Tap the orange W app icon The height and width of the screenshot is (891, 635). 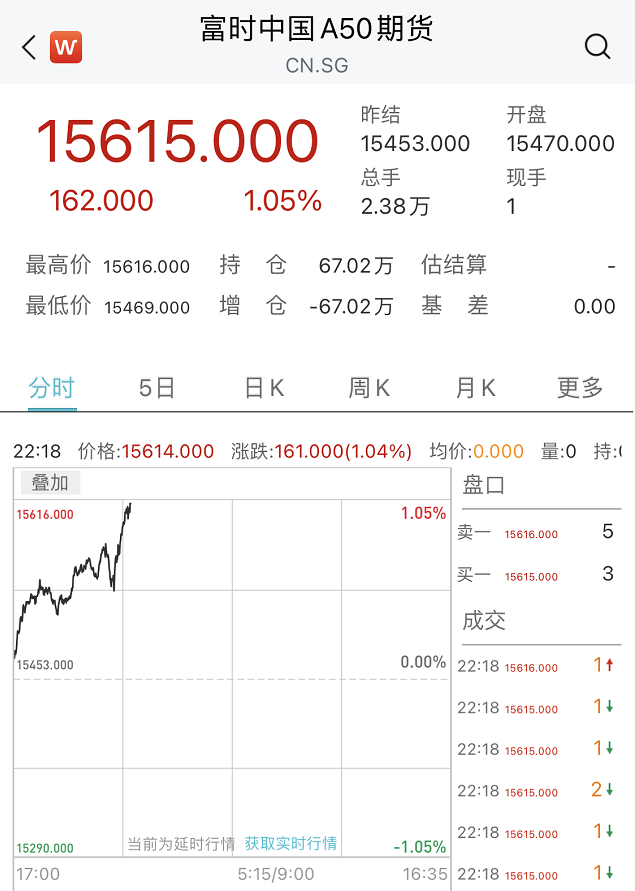(x=66, y=47)
